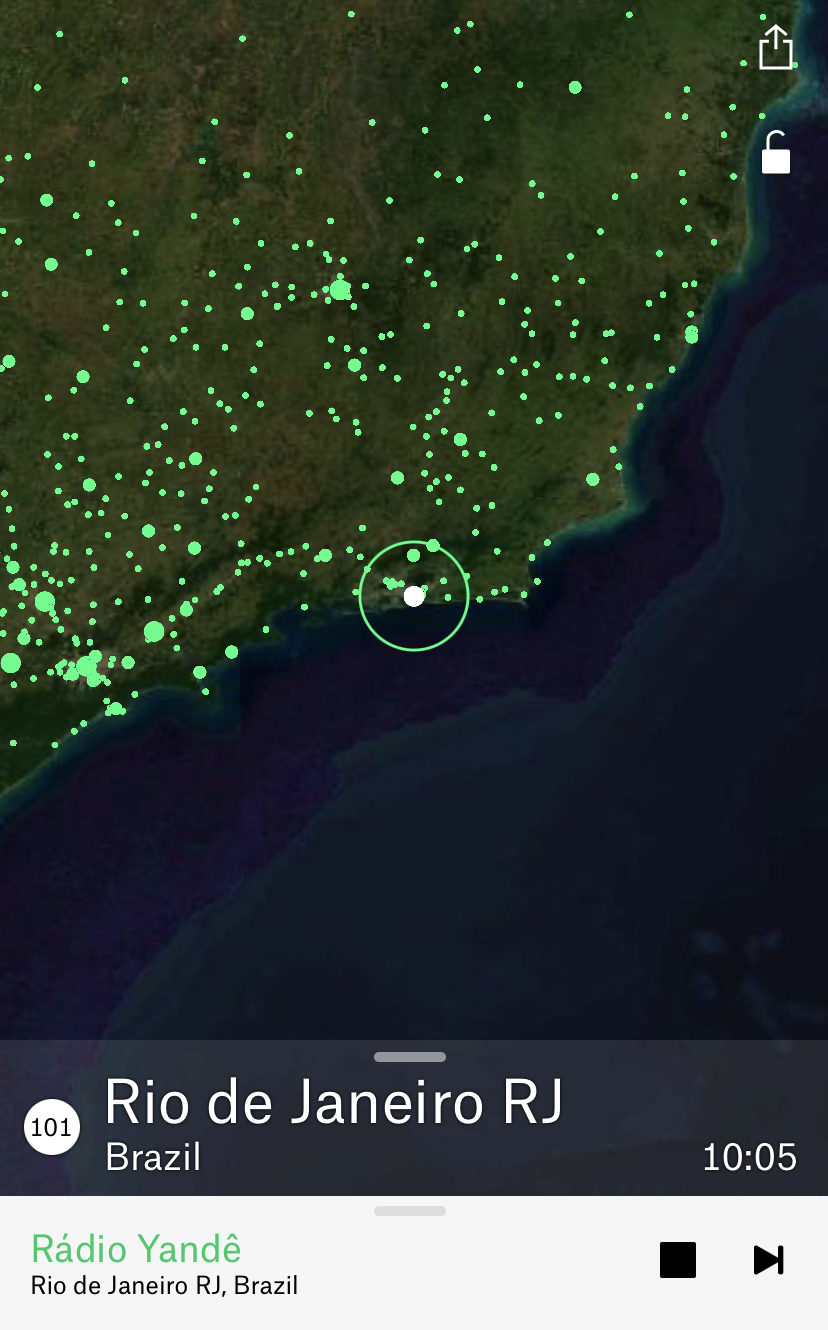Expand the Rádio Yandê player handle

click(x=410, y=1211)
